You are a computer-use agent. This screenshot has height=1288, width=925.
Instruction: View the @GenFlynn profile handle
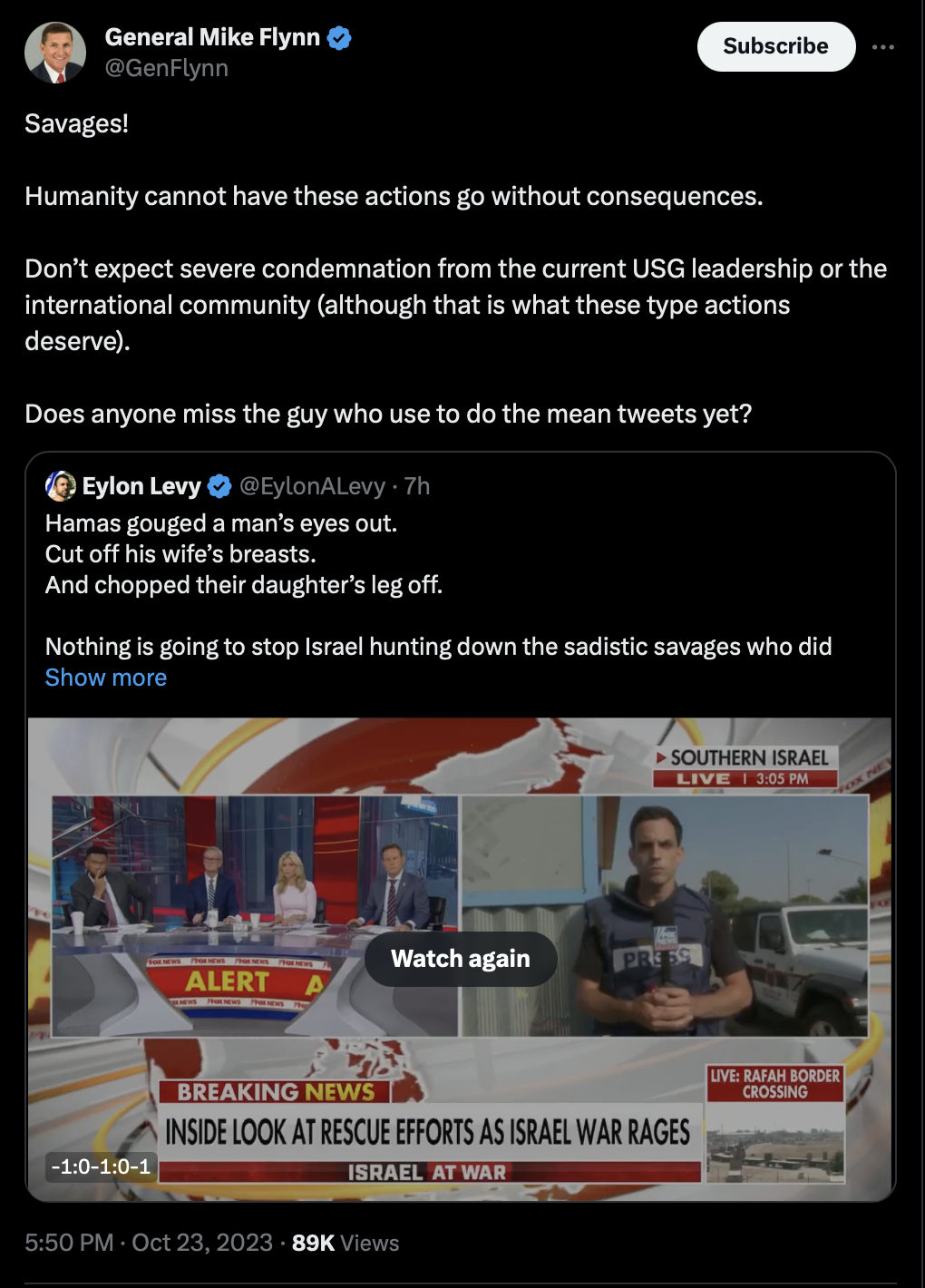click(167, 68)
